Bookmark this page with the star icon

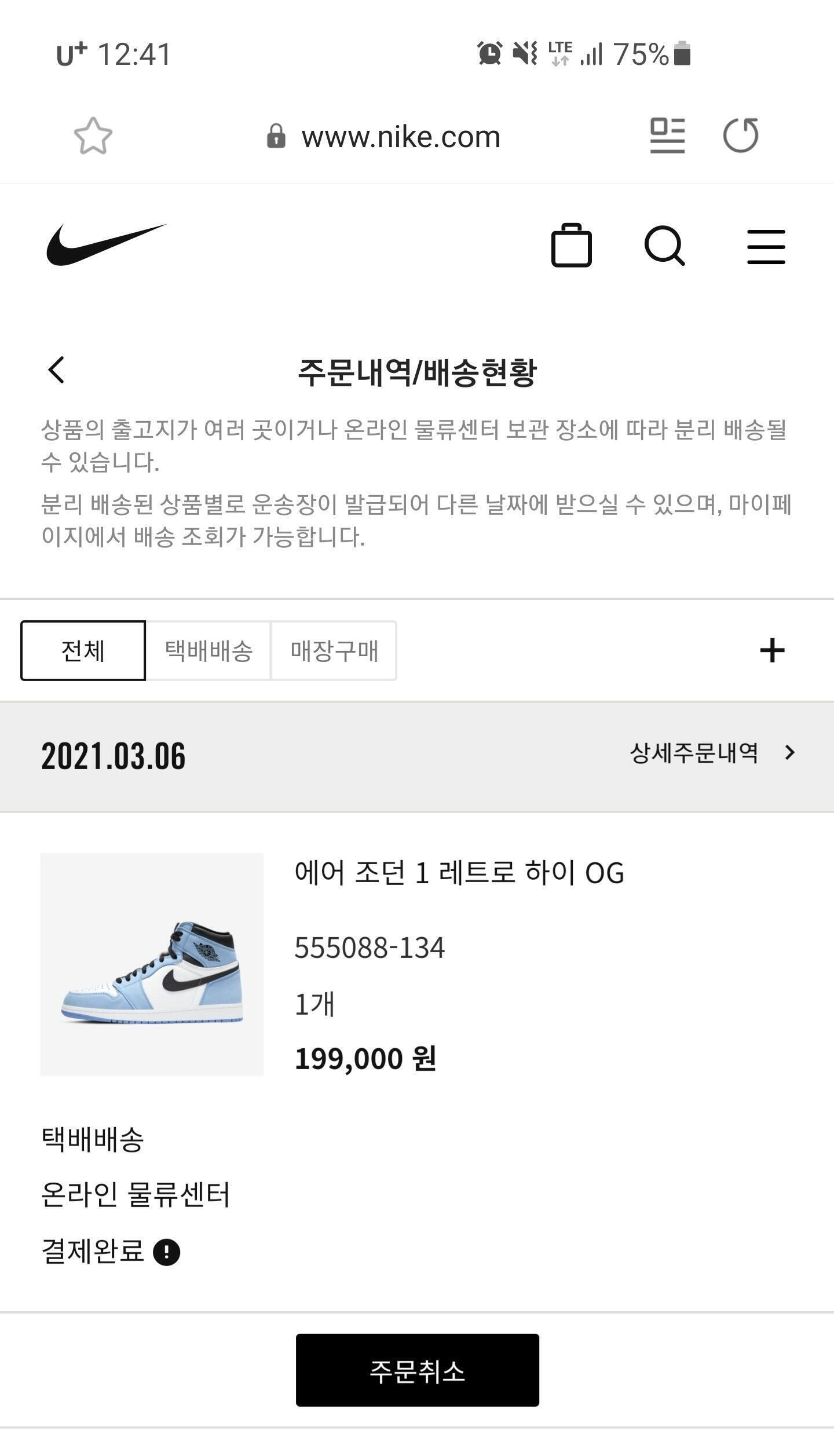93,136
